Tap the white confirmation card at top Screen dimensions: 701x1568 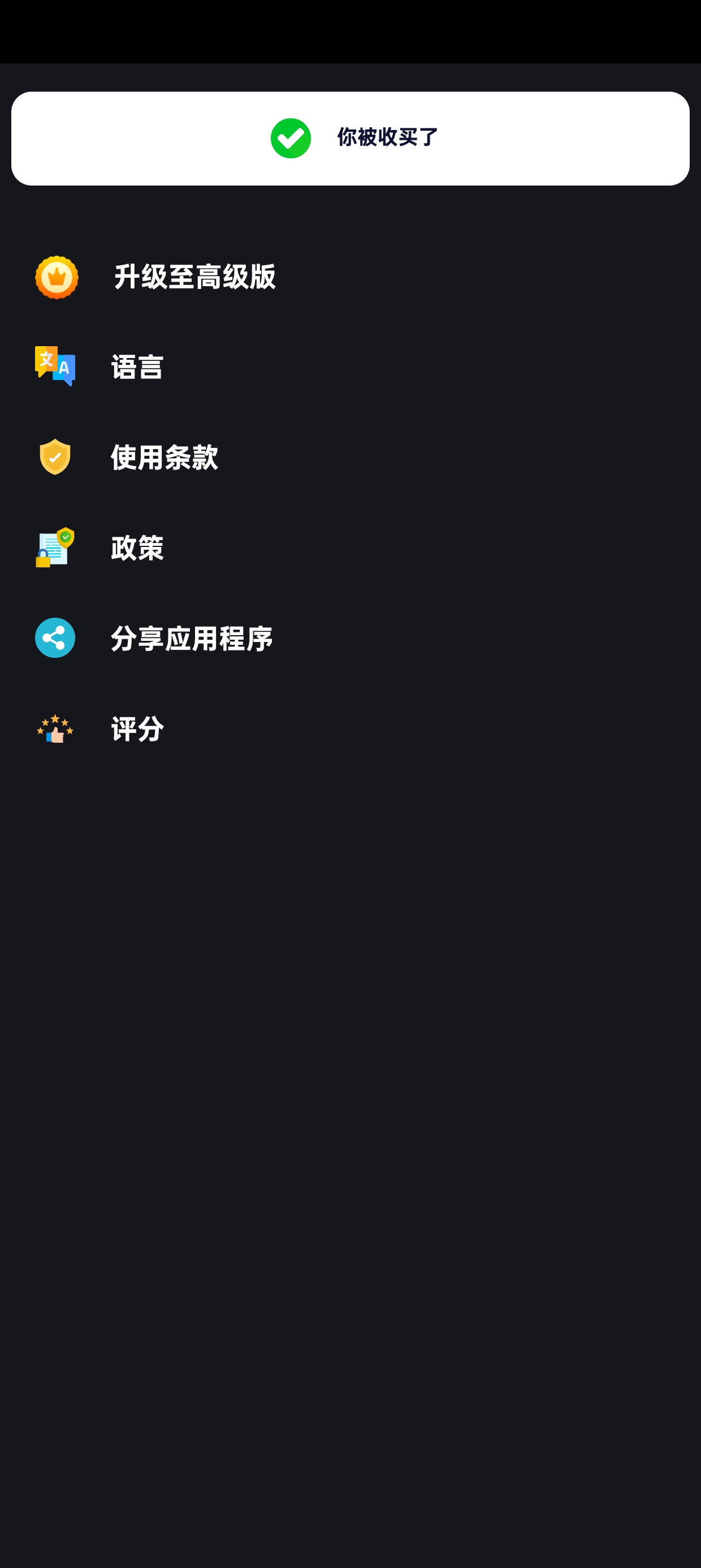pos(350,137)
